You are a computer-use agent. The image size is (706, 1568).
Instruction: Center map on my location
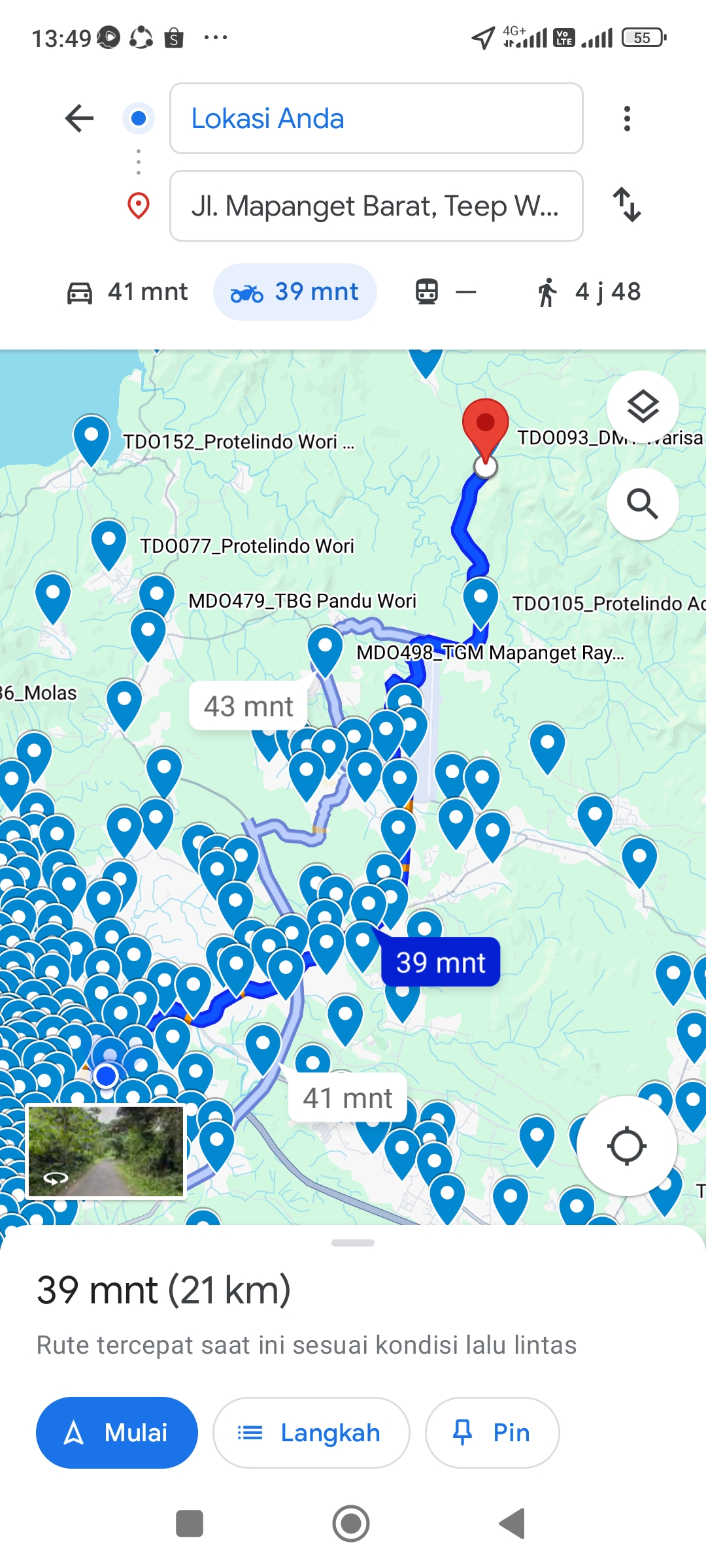(626, 1146)
